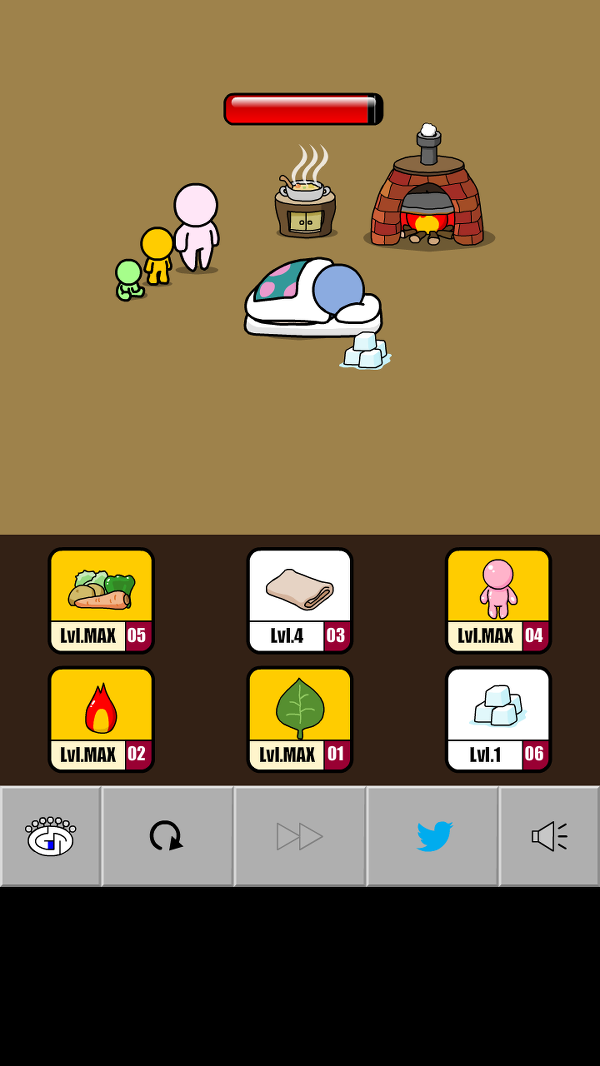Toggle sound with the speaker button
Screen dimensions: 600x1066
pos(549,836)
